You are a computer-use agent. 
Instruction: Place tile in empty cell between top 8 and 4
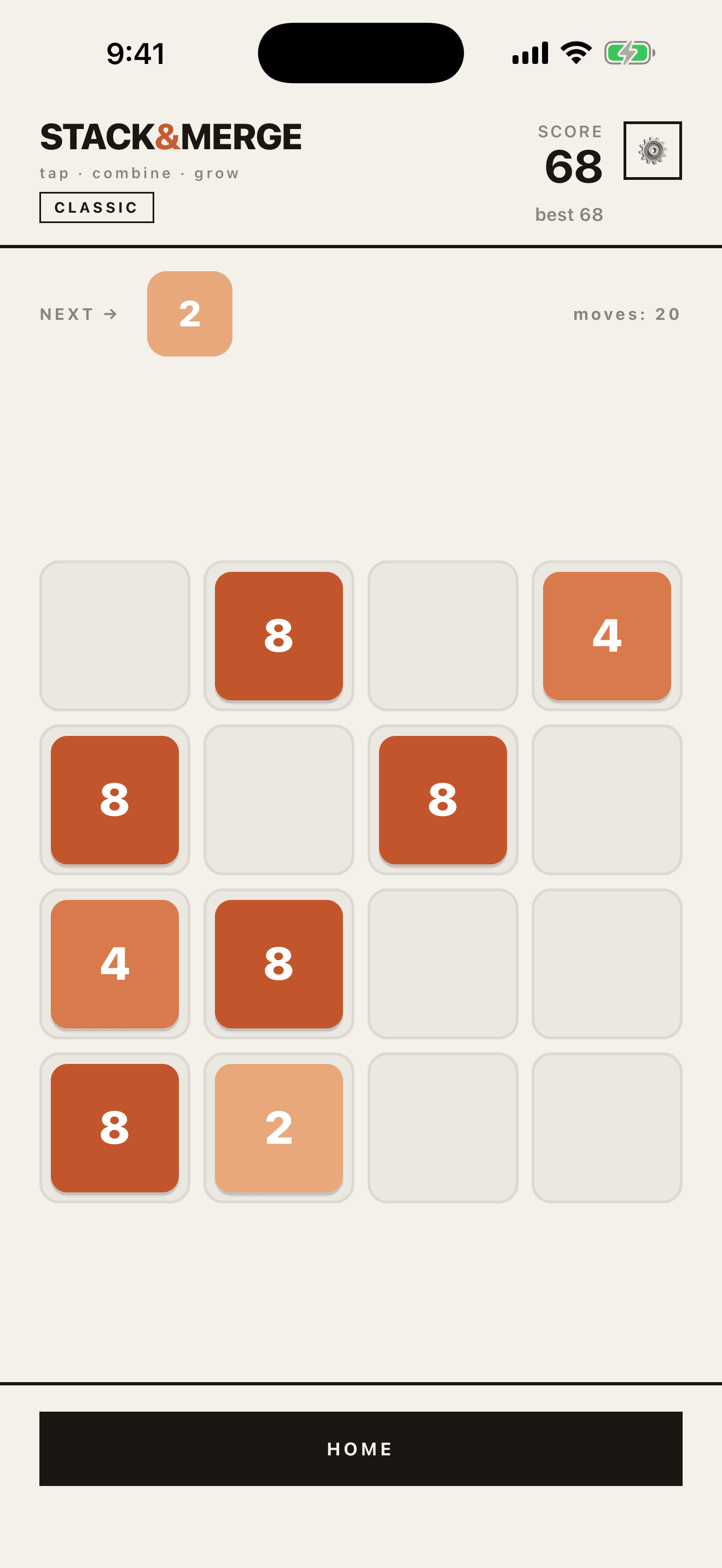443,635
